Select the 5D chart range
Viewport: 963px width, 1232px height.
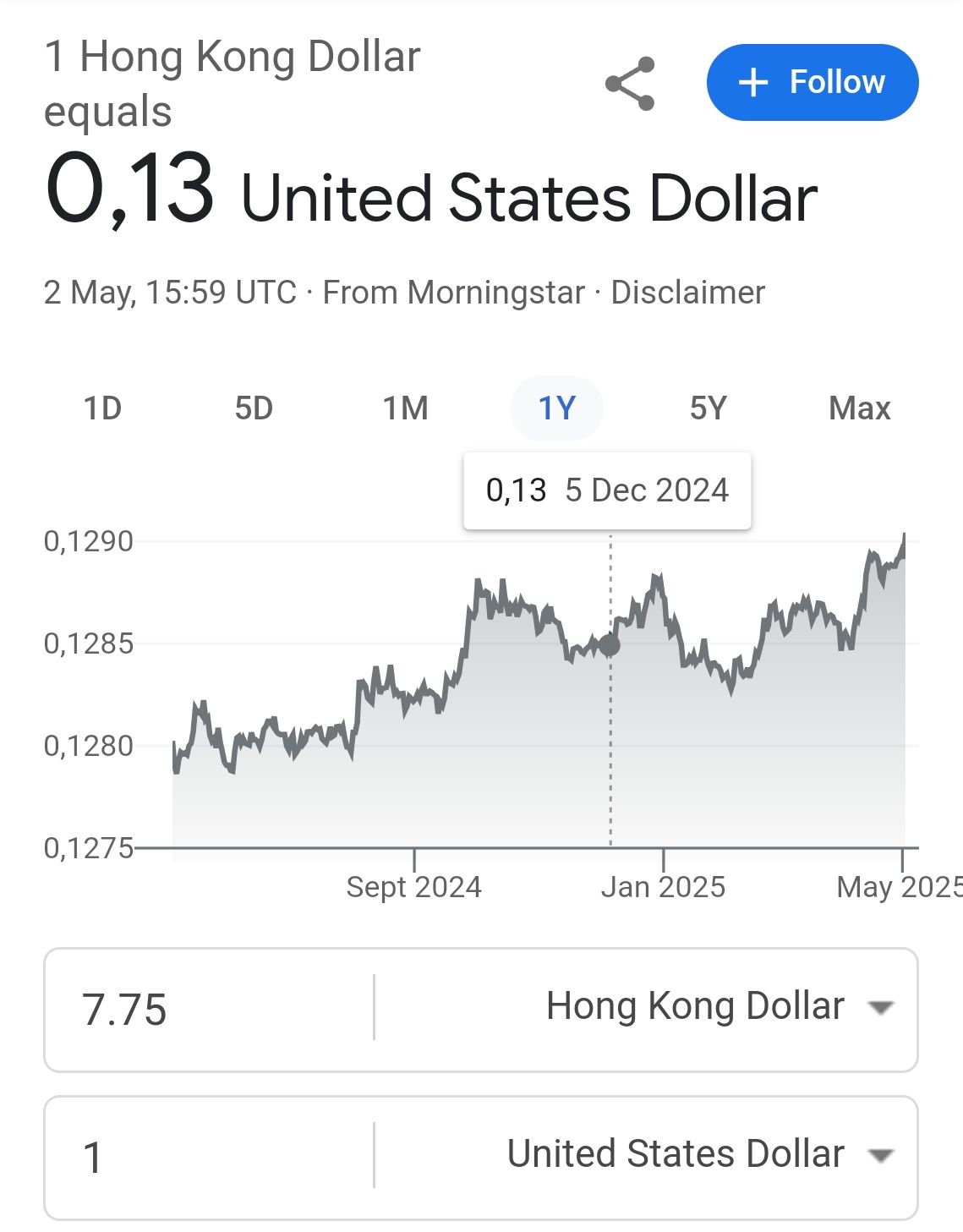click(254, 409)
